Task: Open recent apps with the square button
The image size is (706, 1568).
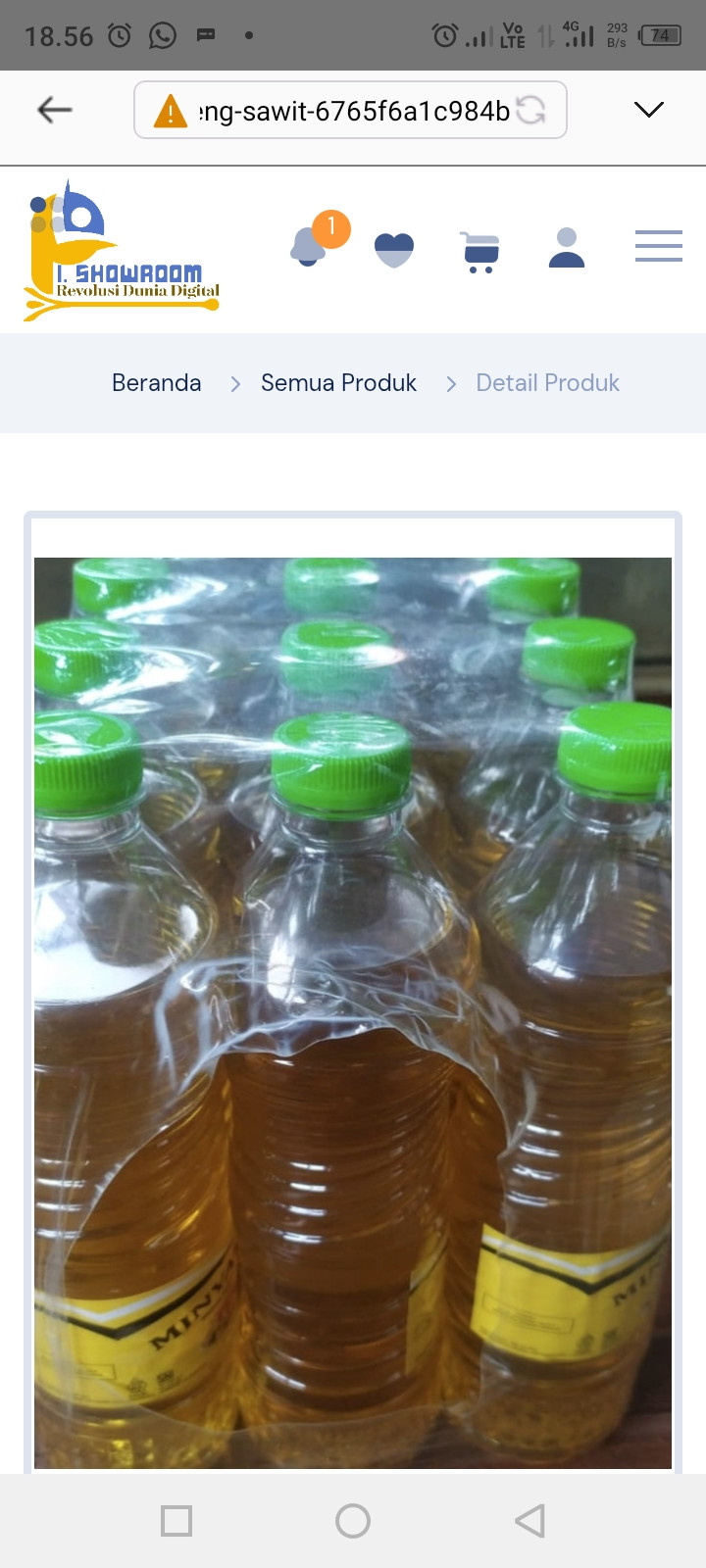Action: [176, 1521]
